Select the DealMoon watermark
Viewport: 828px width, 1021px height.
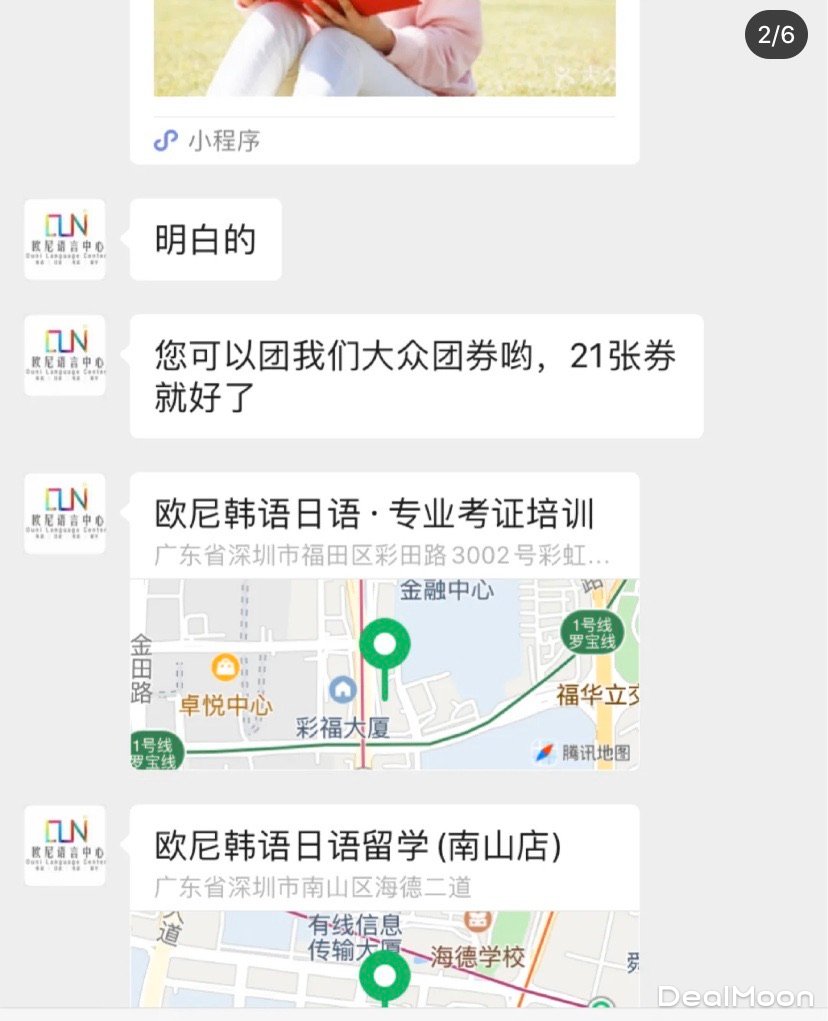tap(737, 996)
